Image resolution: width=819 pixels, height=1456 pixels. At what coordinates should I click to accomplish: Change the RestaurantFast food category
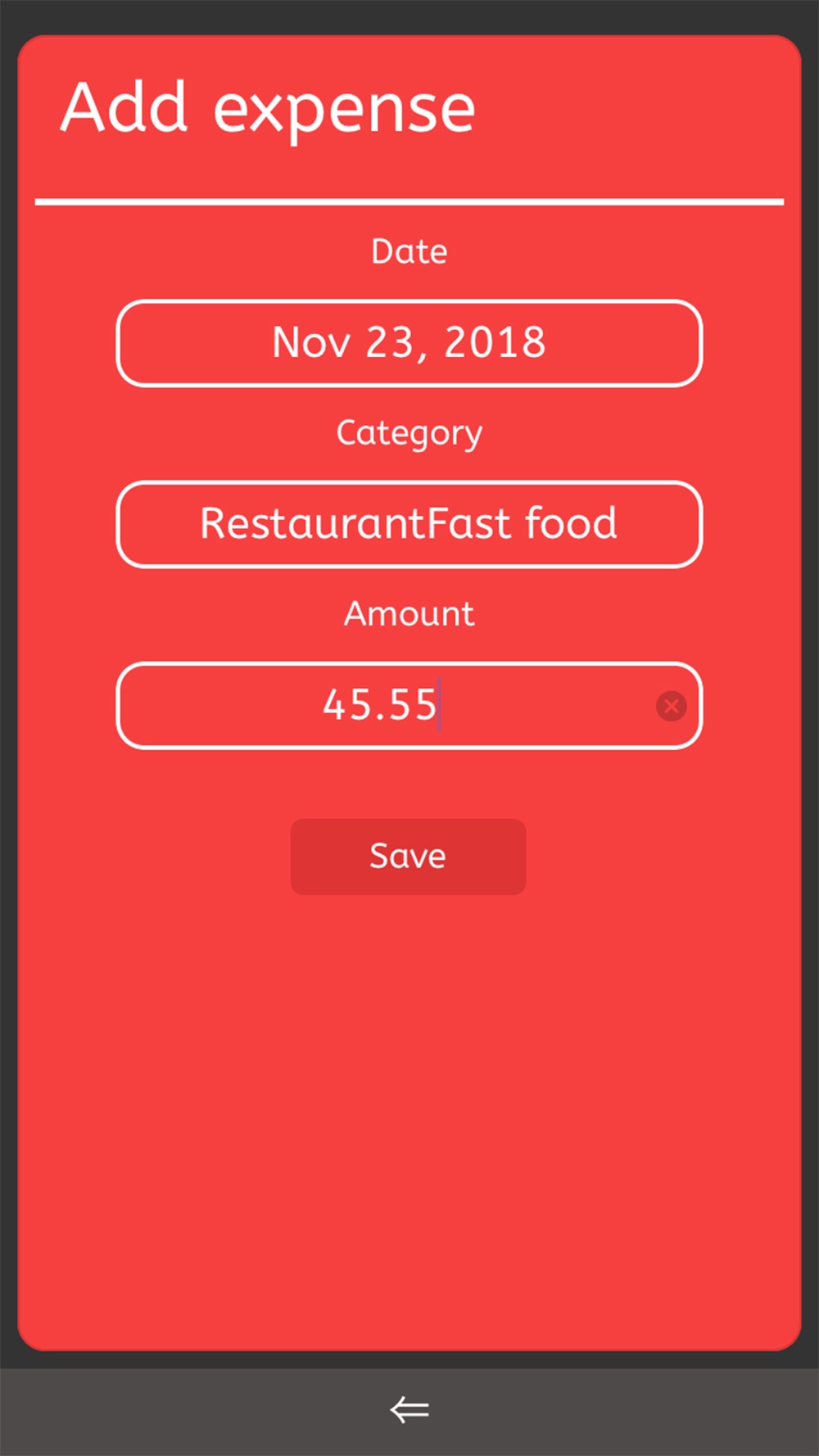click(409, 524)
